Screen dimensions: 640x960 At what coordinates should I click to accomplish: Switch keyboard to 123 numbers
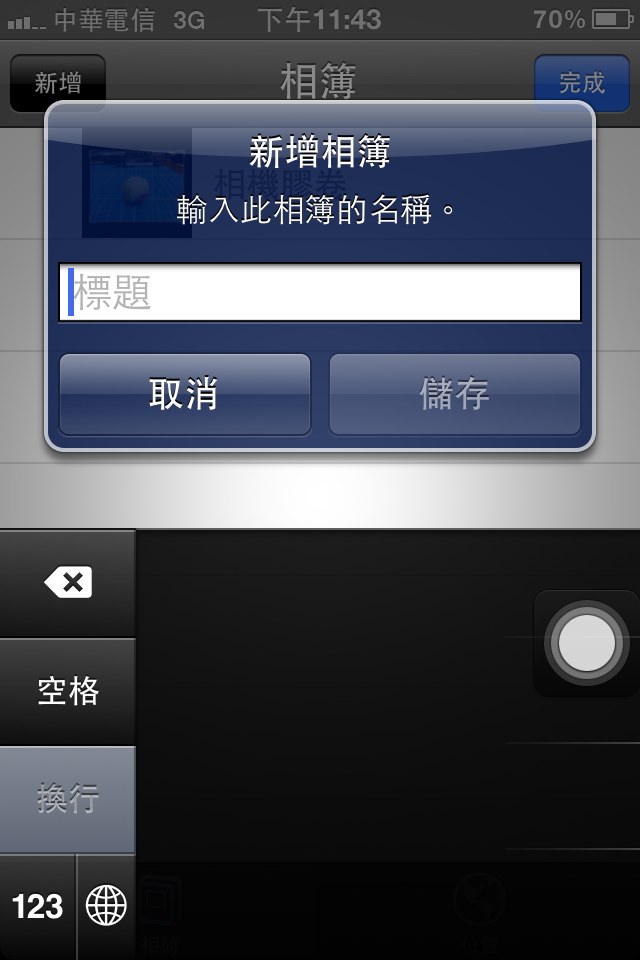[37, 906]
